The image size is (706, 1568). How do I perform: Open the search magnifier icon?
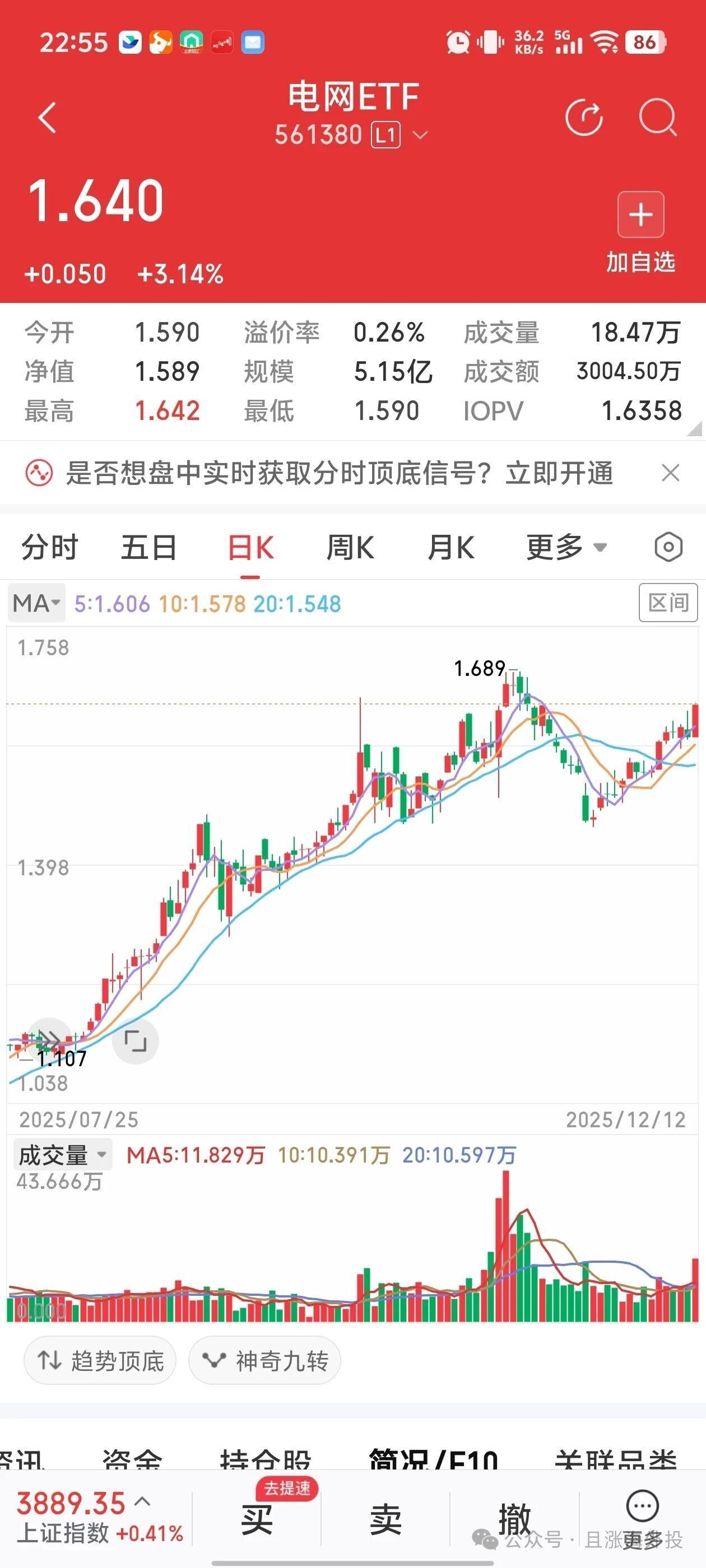tap(658, 117)
